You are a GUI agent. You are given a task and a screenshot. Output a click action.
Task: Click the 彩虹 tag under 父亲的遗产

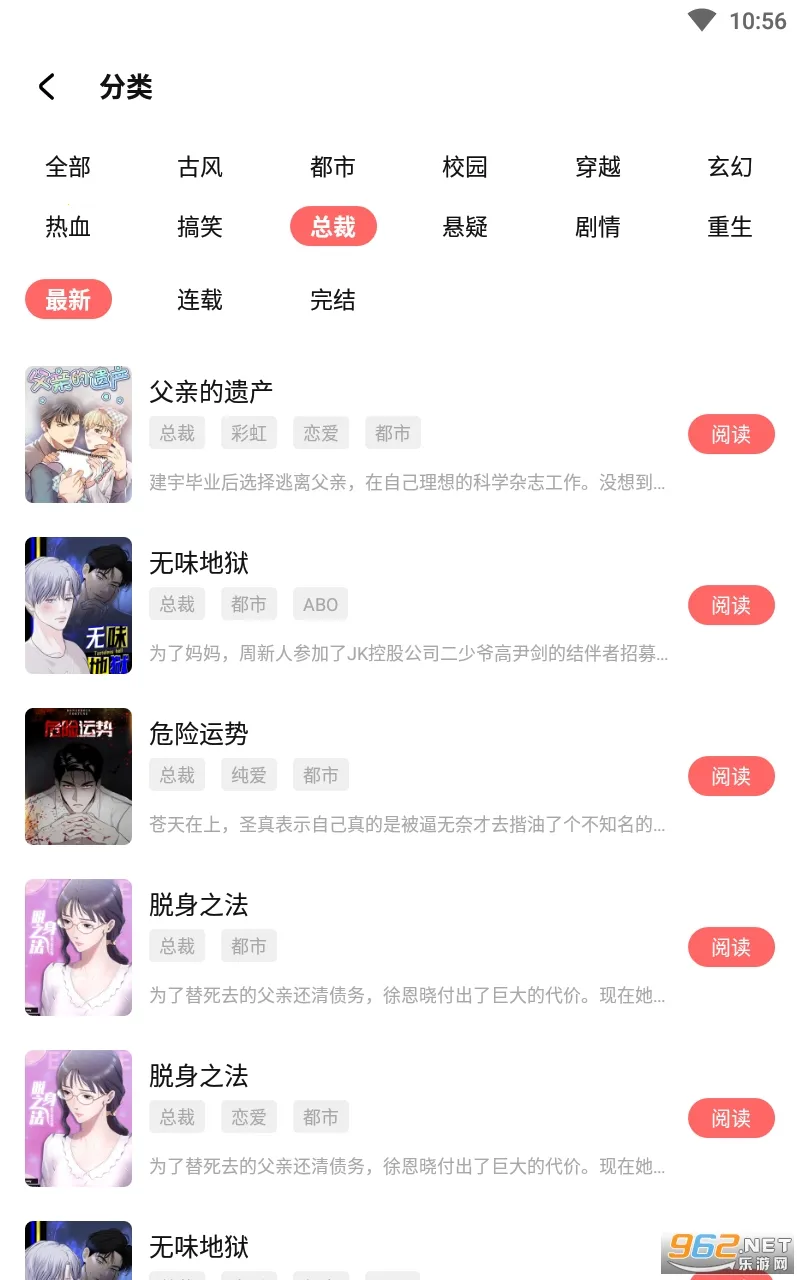(x=248, y=432)
